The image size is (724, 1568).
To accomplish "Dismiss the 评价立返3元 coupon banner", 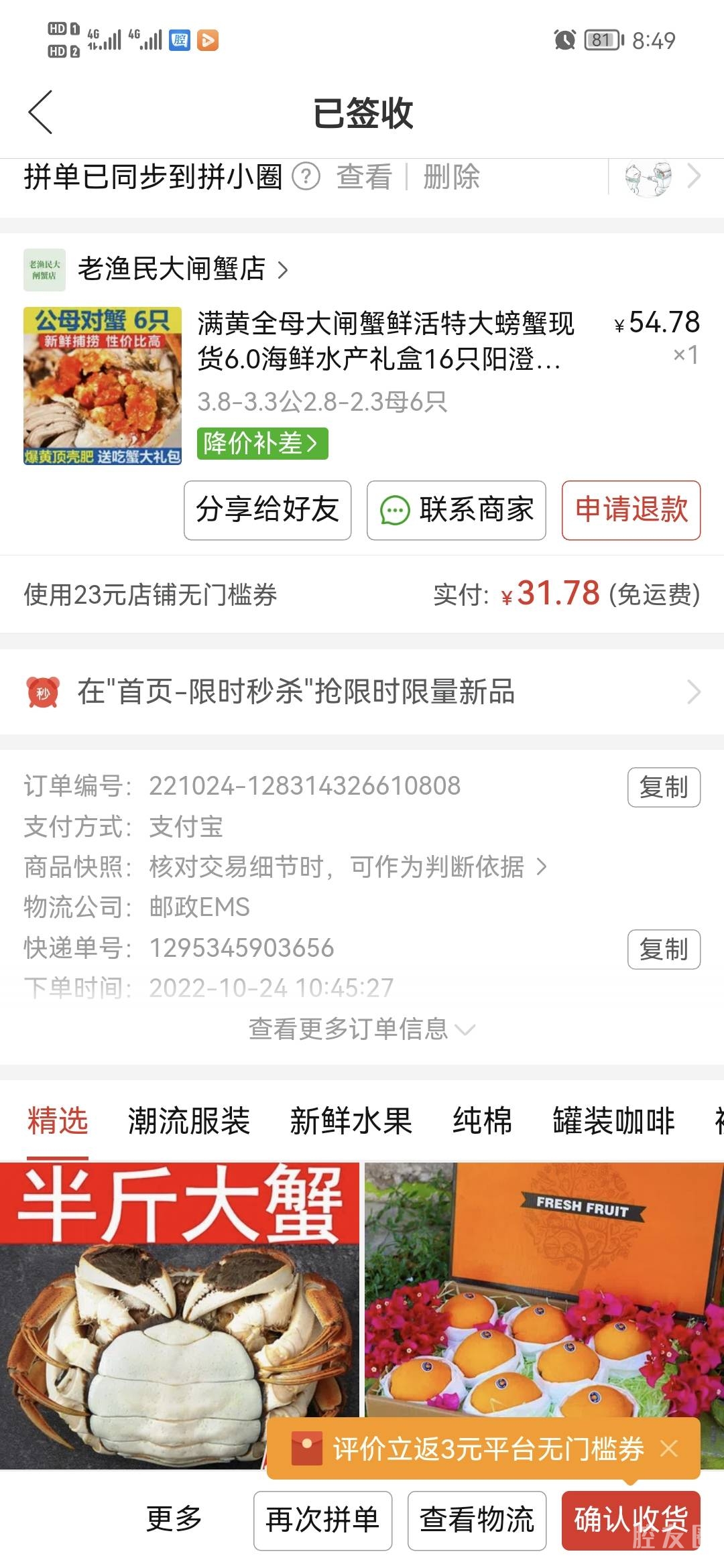I will click(669, 1449).
